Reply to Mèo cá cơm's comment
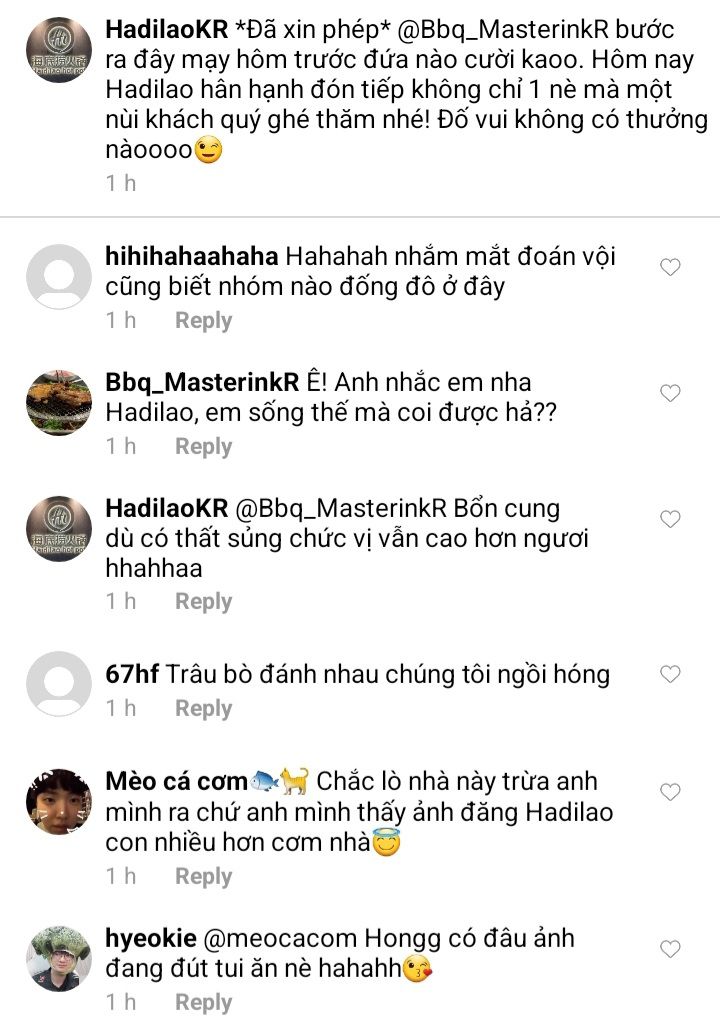Viewport: 720px width, 1016px height. pyautogui.click(x=203, y=877)
